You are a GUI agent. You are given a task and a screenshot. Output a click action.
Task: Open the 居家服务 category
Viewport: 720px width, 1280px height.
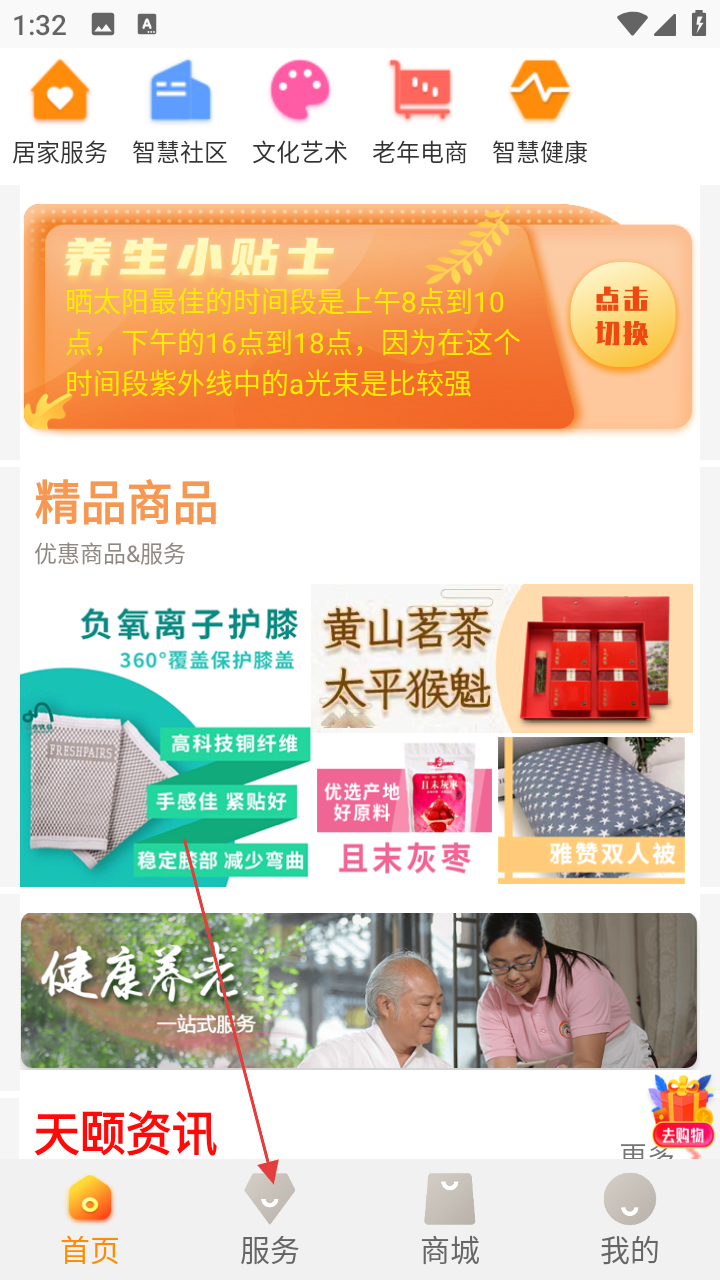(60, 112)
